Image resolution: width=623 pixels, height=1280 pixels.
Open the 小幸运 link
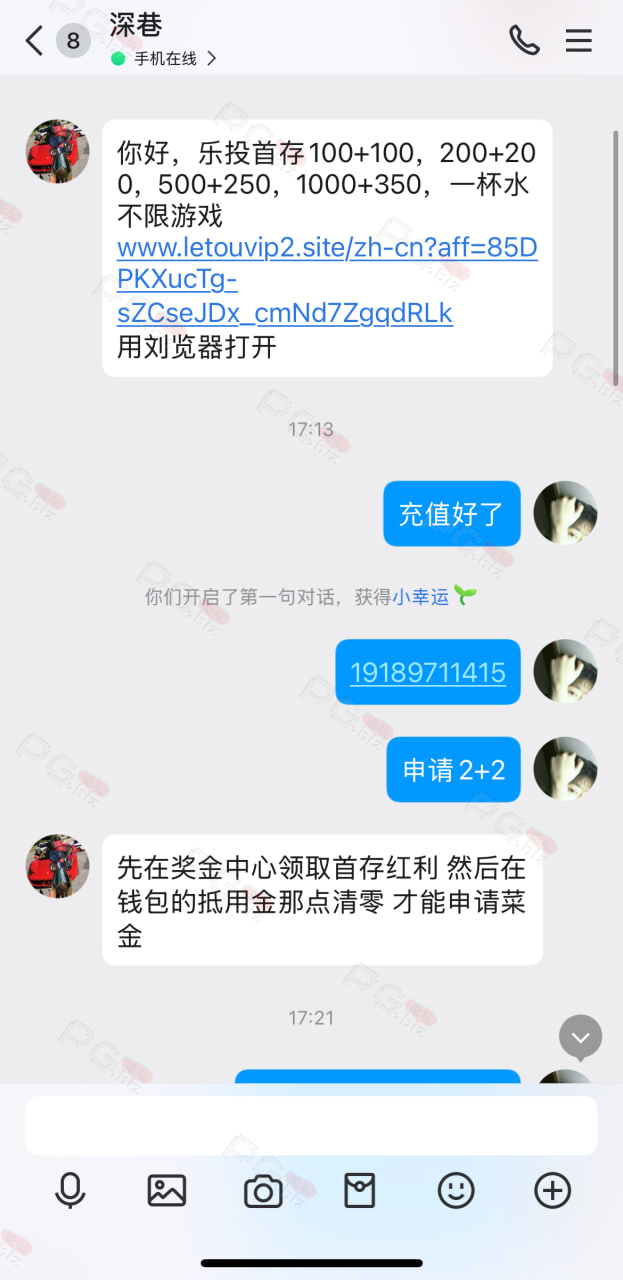pos(420,597)
